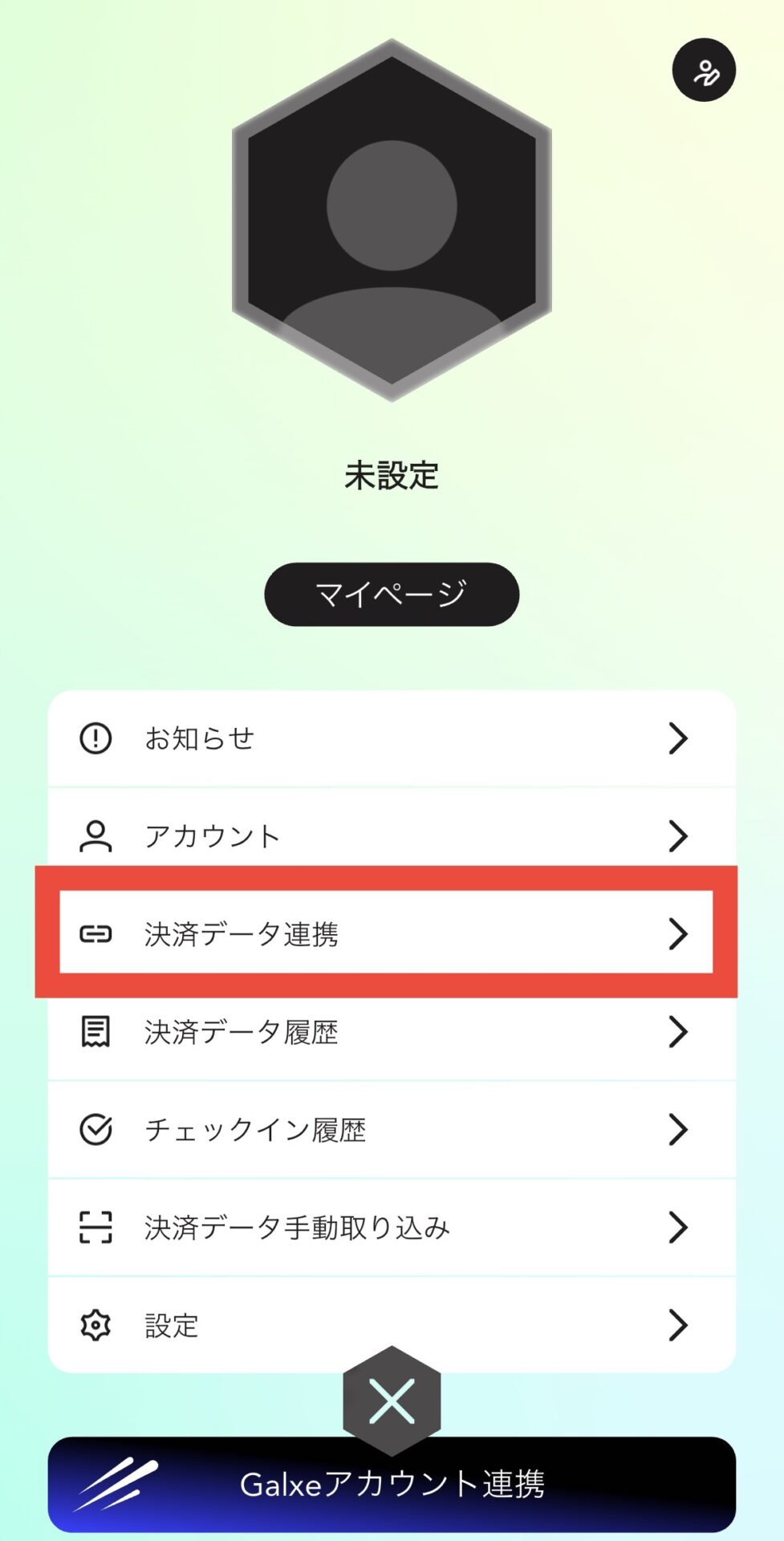This screenshot has height=1541, width=784.
Task: View 決済データ履歴
Action: click(392, 1031)
